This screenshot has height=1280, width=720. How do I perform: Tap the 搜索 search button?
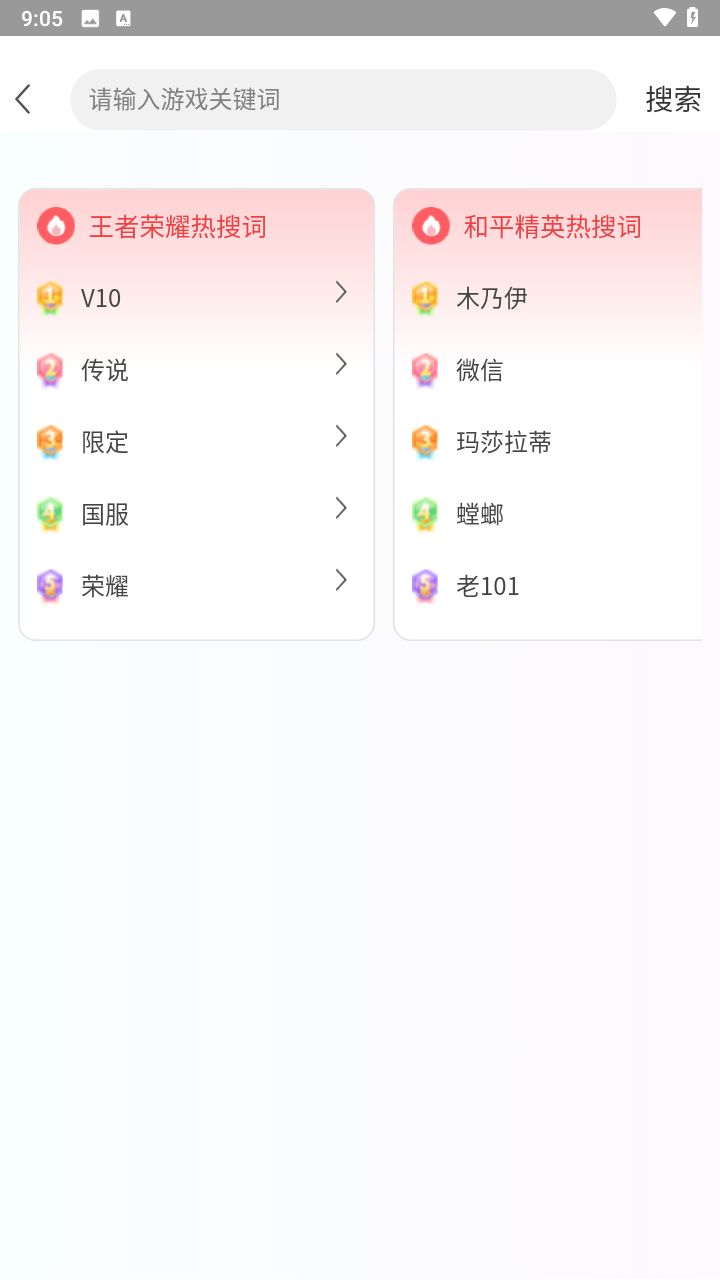[673, 99]
